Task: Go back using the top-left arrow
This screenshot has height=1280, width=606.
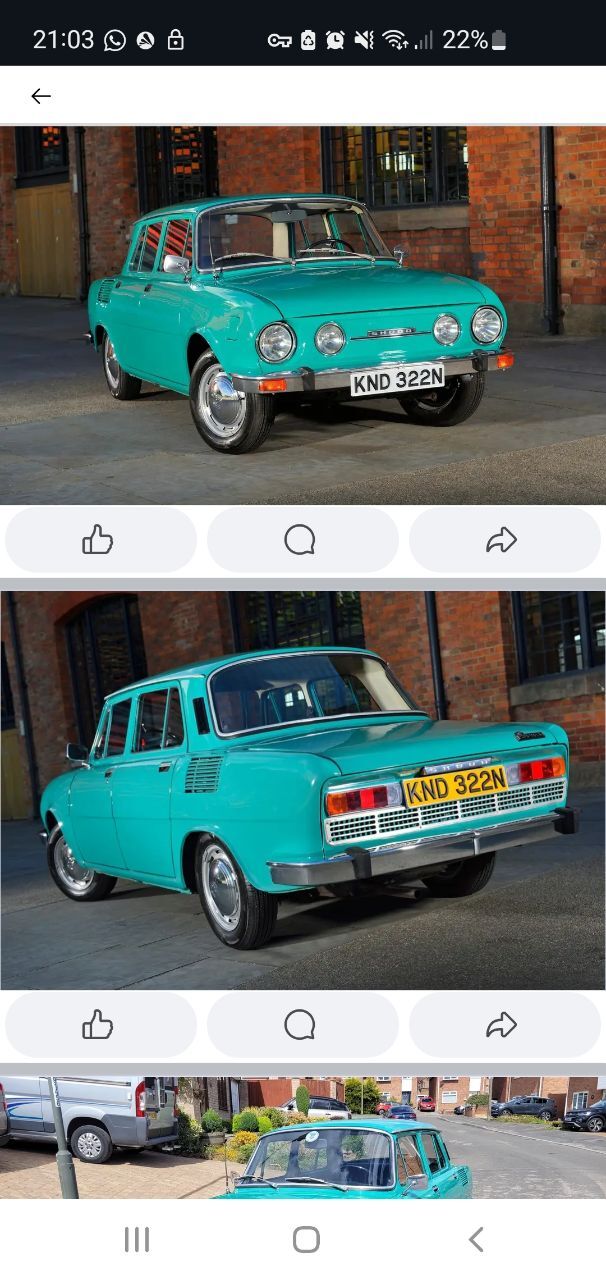Action: pyautogui.click(x=40, y=96)
